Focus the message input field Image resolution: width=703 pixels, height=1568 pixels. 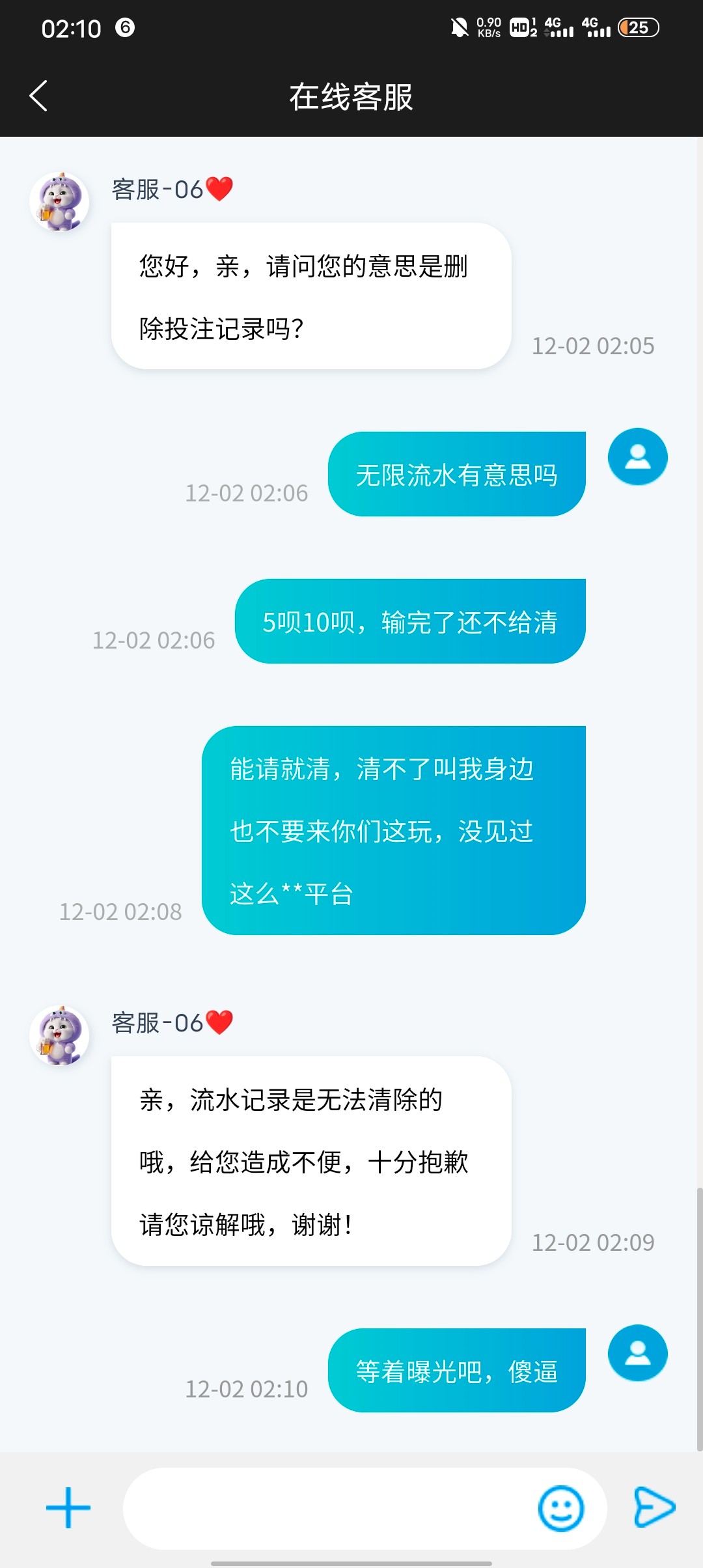pos(325,1507)
